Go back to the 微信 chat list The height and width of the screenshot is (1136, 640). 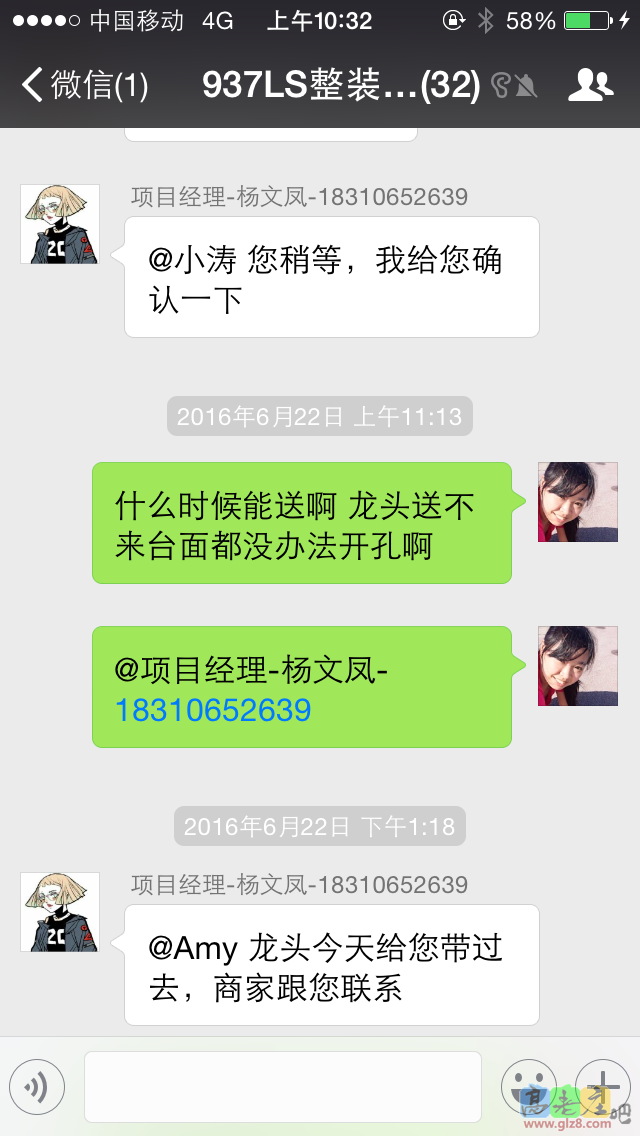click(x=84, y=85)
